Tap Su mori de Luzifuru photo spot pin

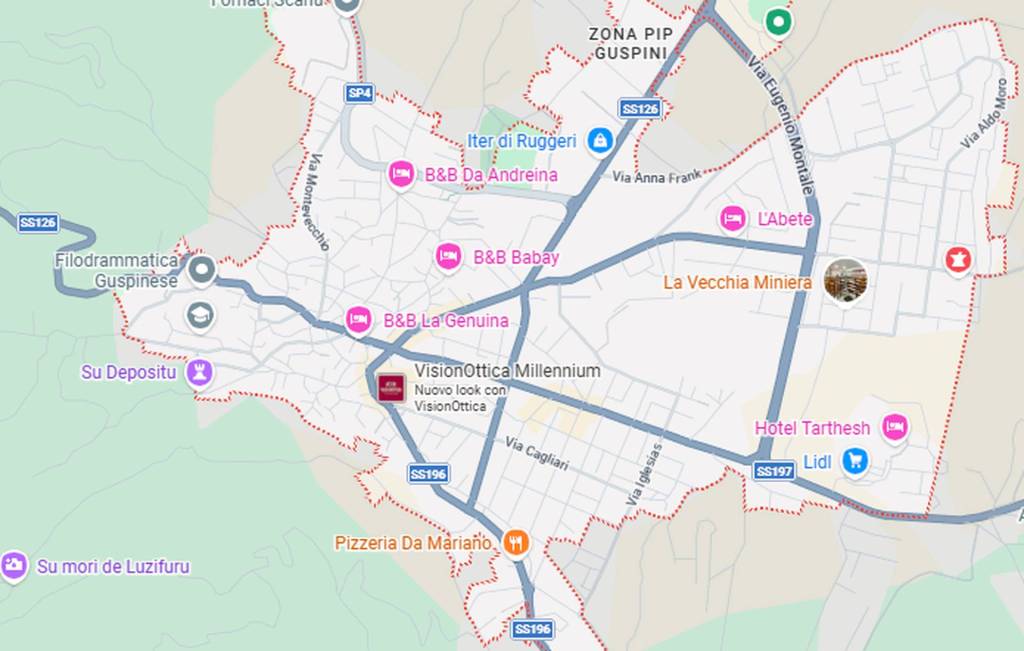(14, 566)
